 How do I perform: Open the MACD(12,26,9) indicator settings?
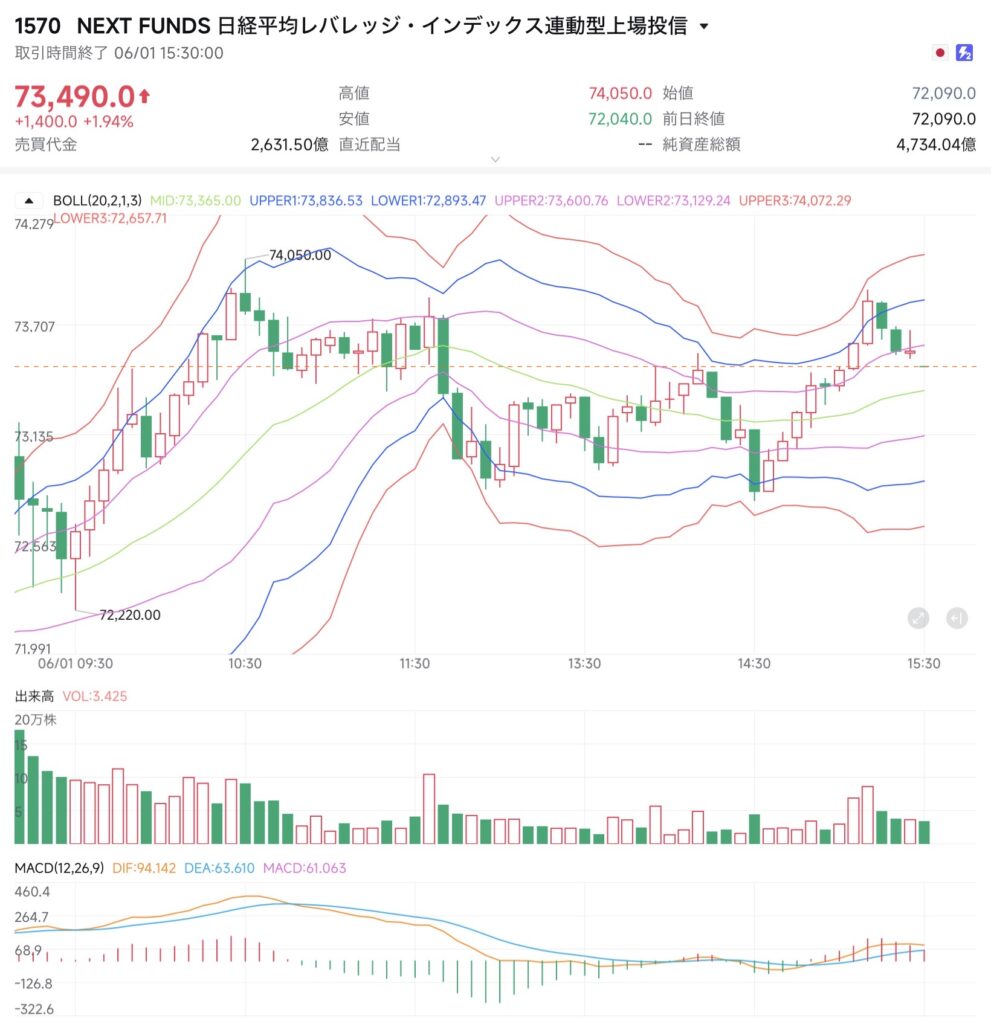pos(59,868)
